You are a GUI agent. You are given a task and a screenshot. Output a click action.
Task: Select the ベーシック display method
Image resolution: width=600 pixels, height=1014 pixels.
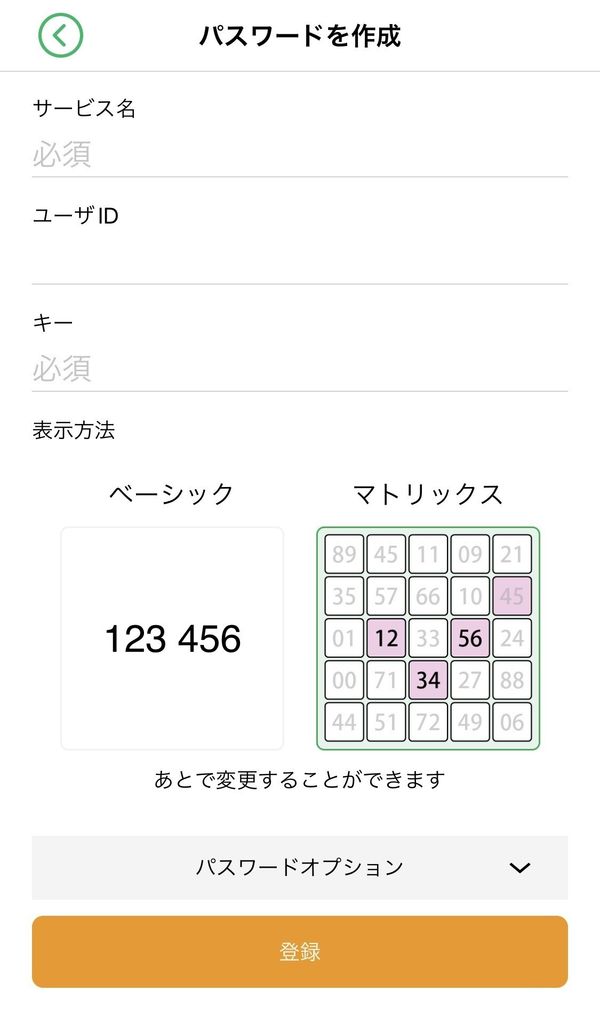[172, 638]
